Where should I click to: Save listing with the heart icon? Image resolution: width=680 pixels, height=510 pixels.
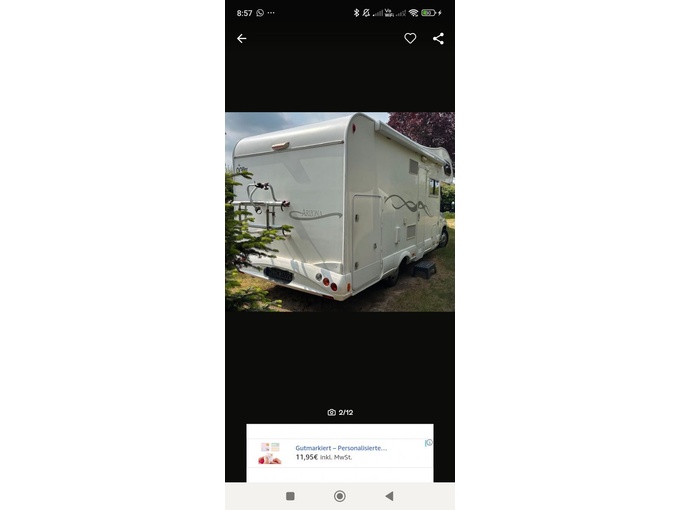410,39
